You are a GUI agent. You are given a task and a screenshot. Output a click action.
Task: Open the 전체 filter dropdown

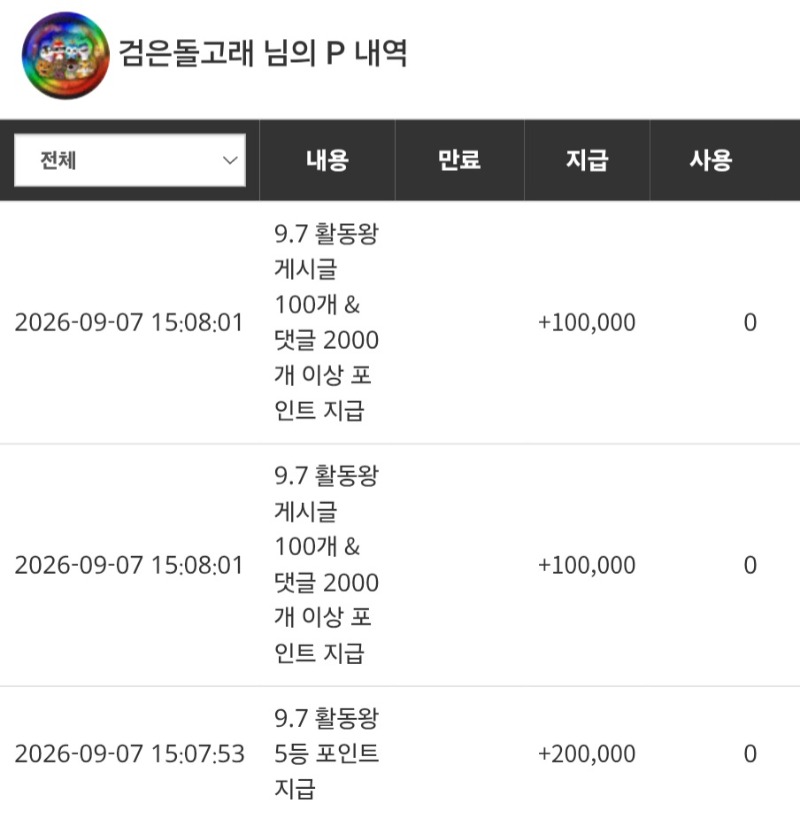click(130, 160)
